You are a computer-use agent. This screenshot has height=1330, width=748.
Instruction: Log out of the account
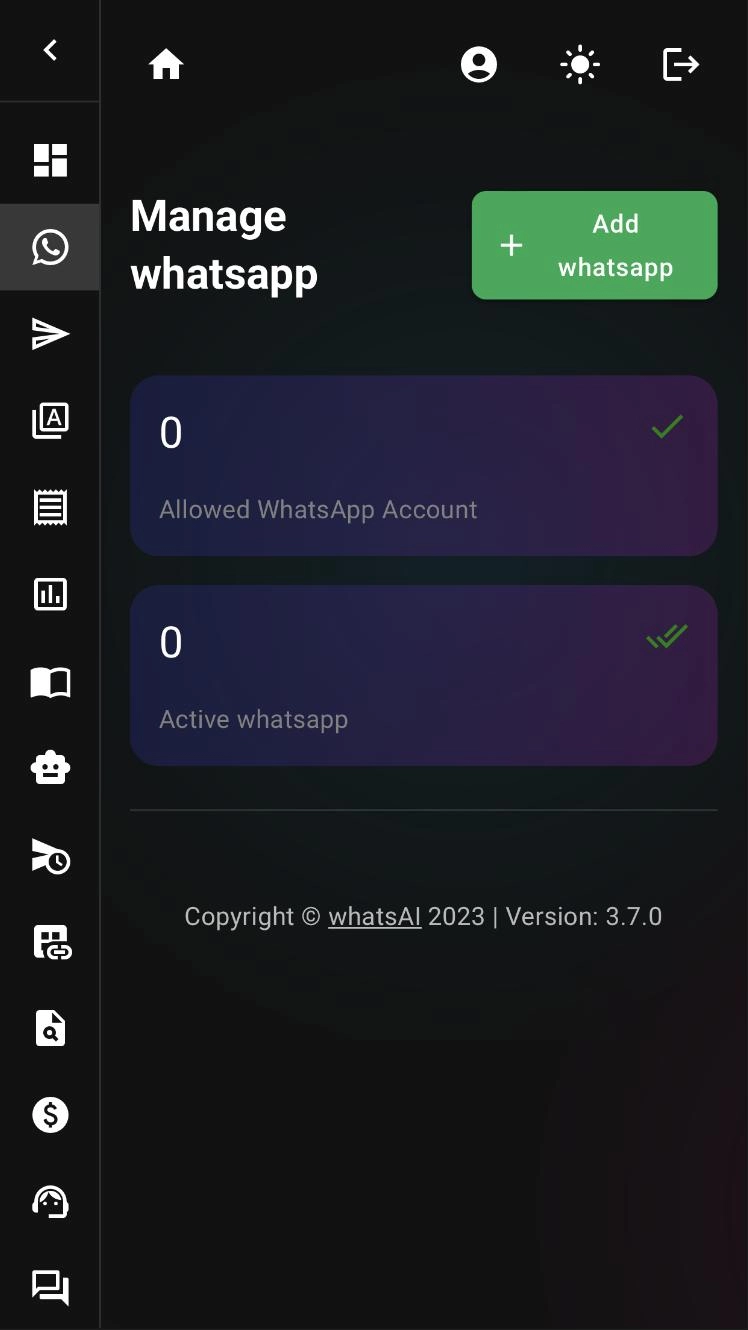681,65
